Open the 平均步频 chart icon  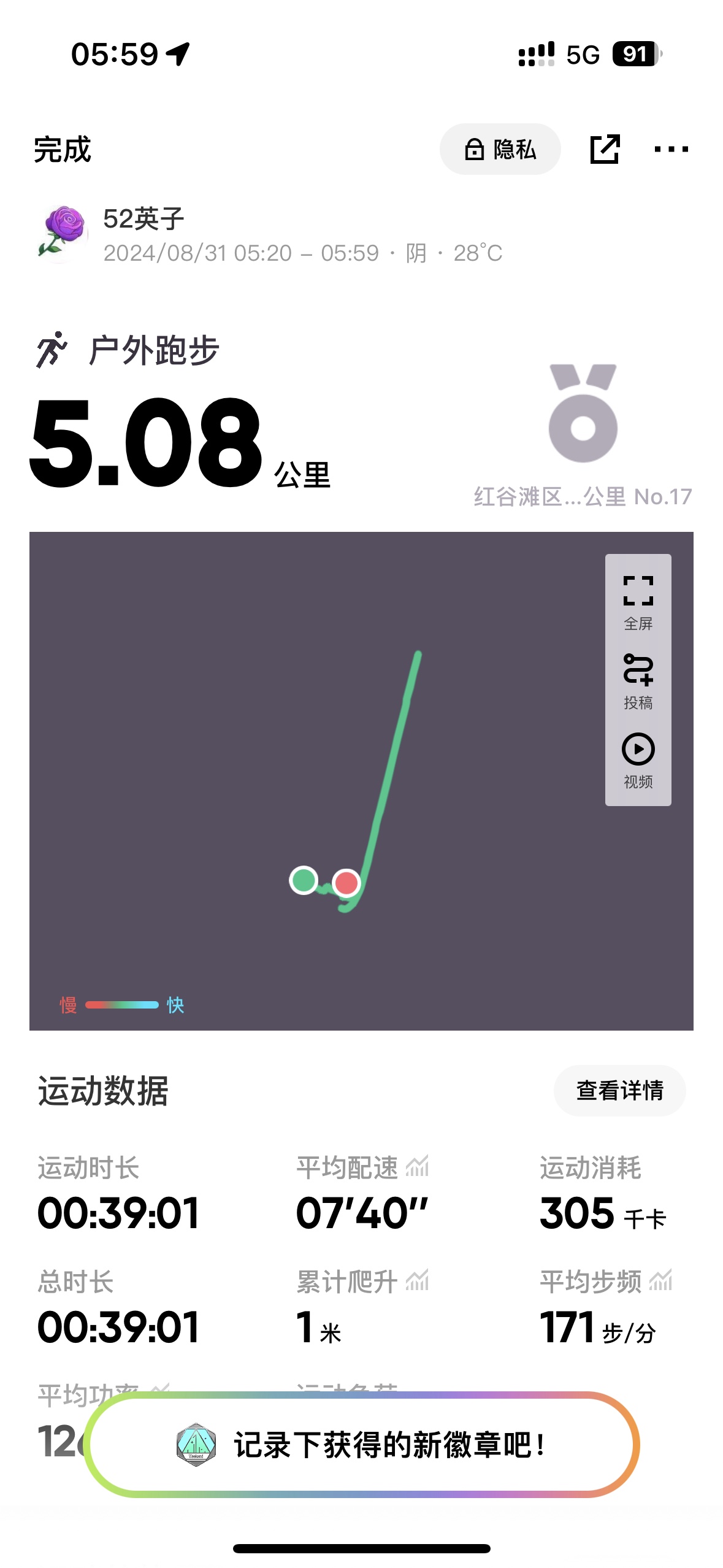point(661,1281)
